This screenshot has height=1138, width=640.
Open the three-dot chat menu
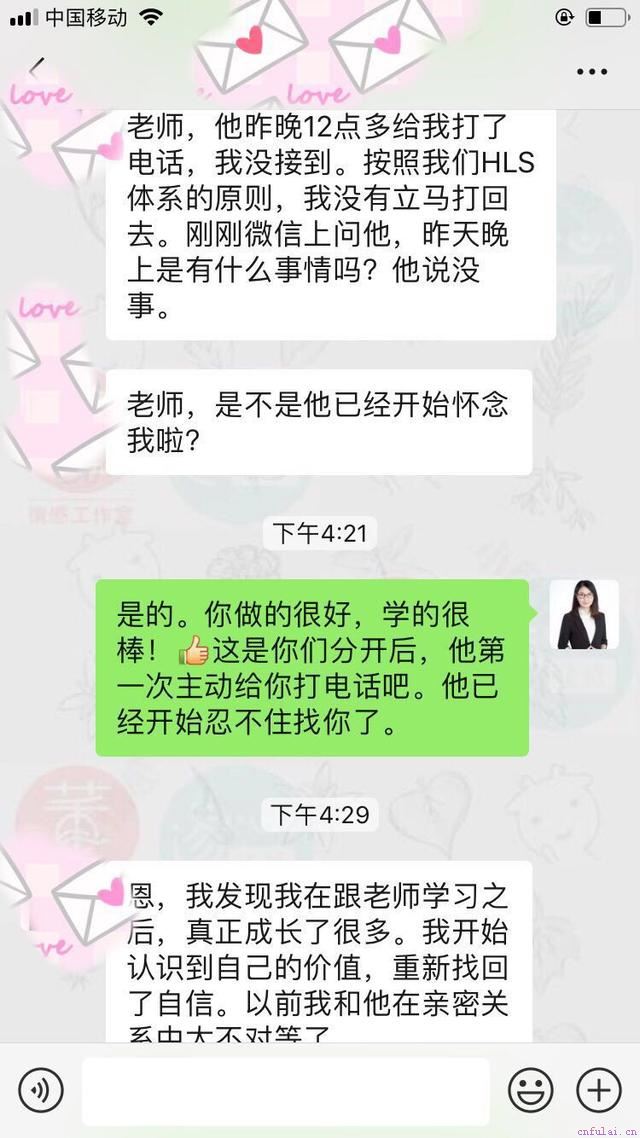click(x=591, y=72)
